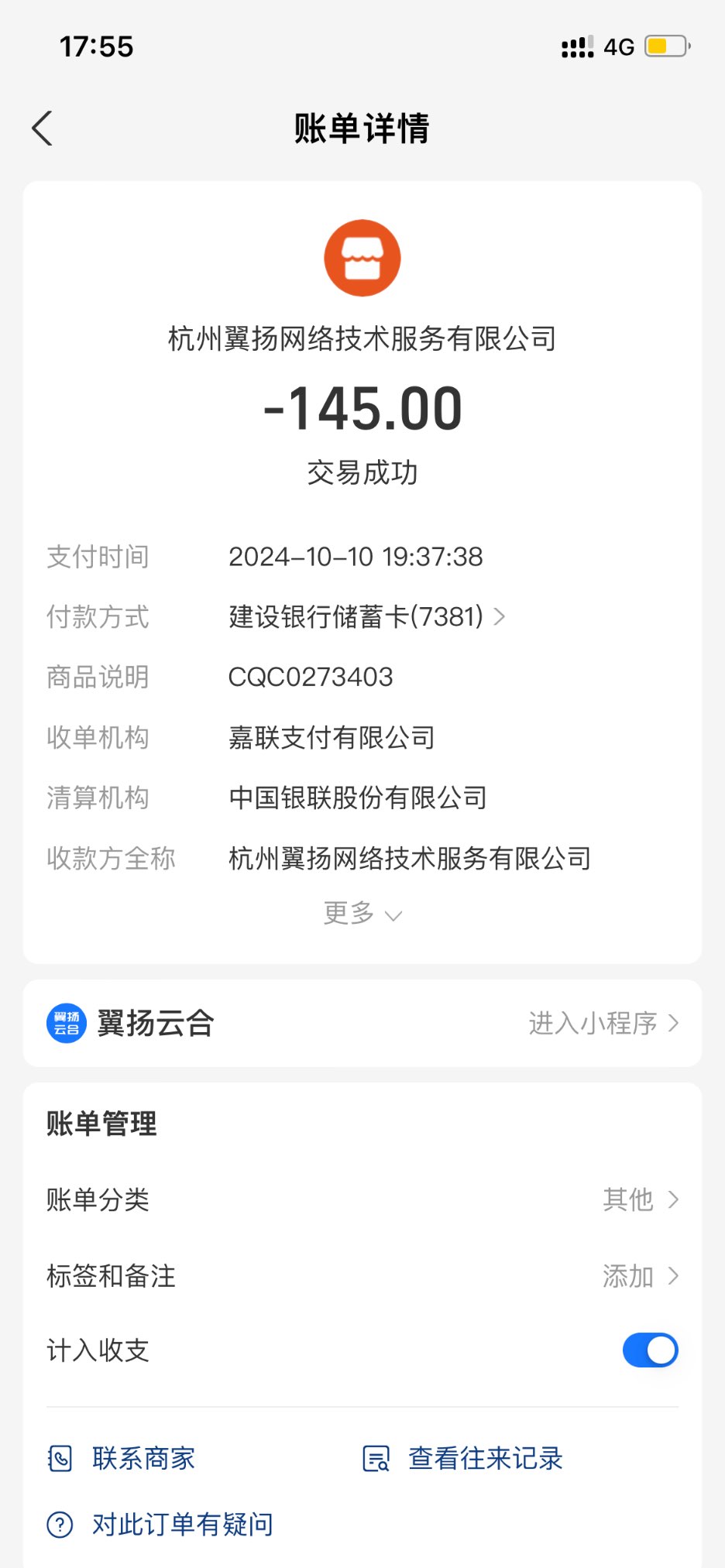
Task: Expand 更多 to show more details
Action: click(362, 914)
